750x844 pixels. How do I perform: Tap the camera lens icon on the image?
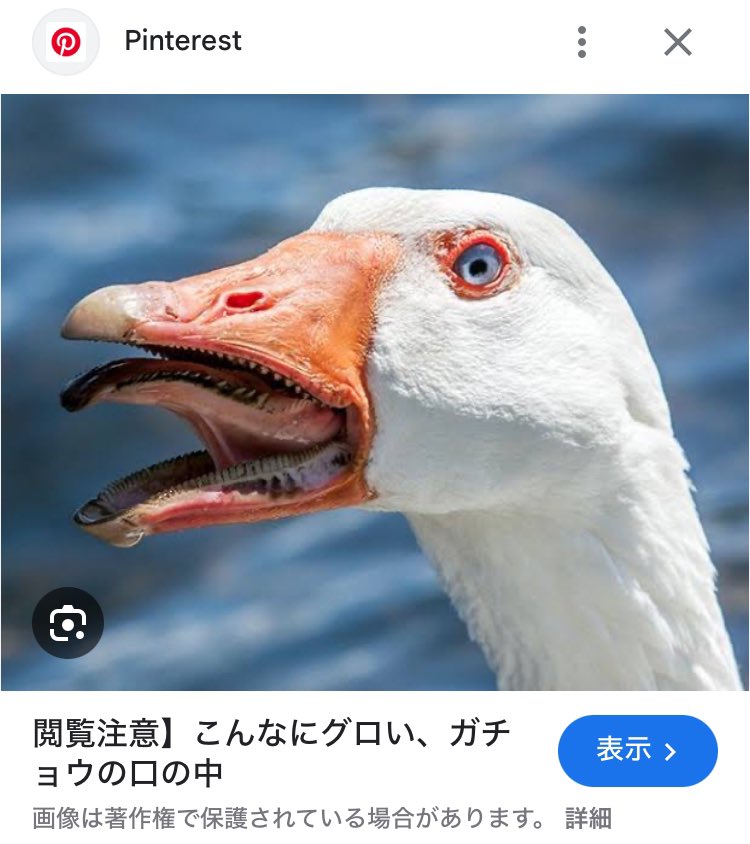[70, 622]
